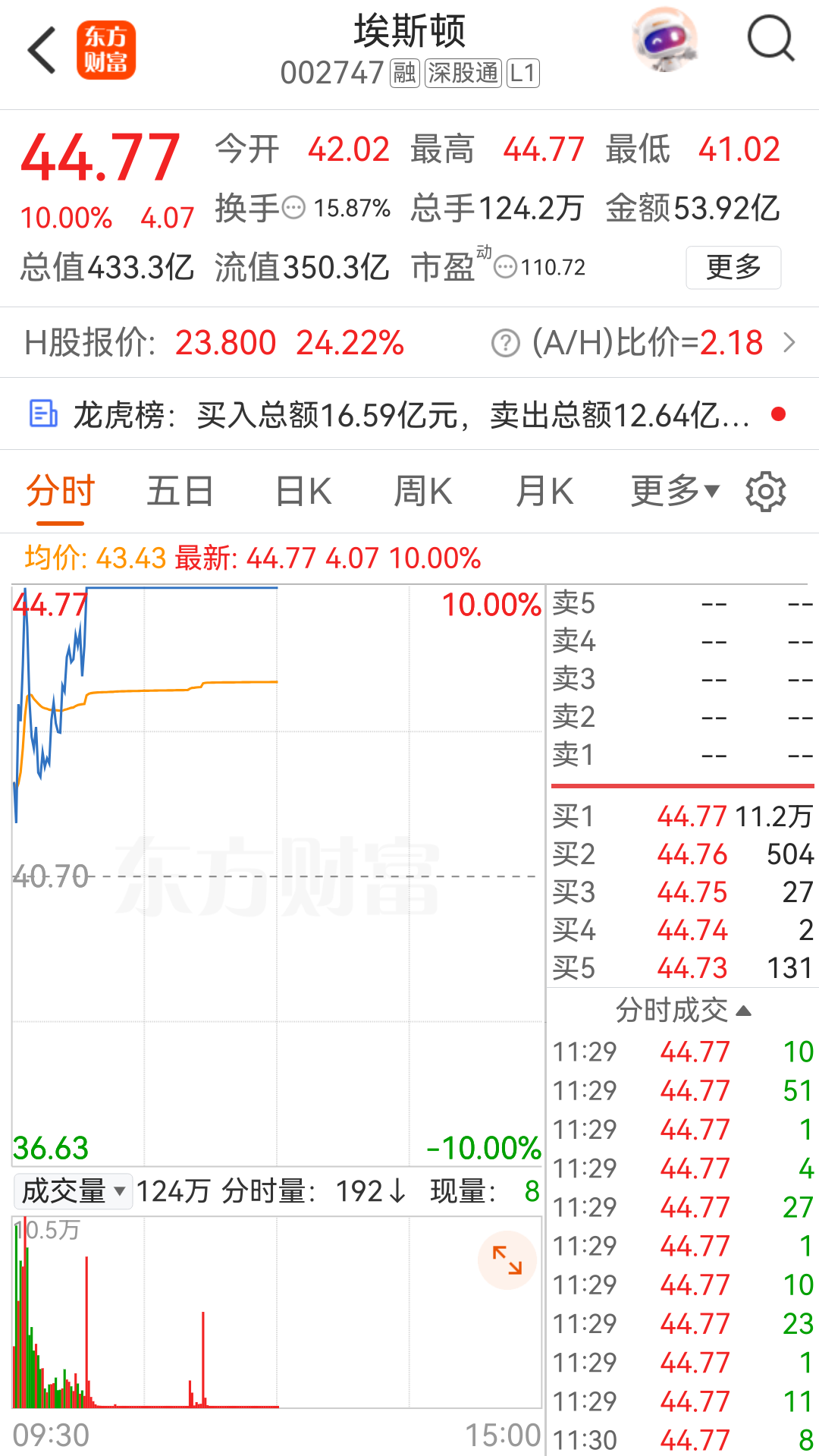Expand the chart to fullscreen
This screenshot has width=819, height=1456.
[x=507, y=1260]
